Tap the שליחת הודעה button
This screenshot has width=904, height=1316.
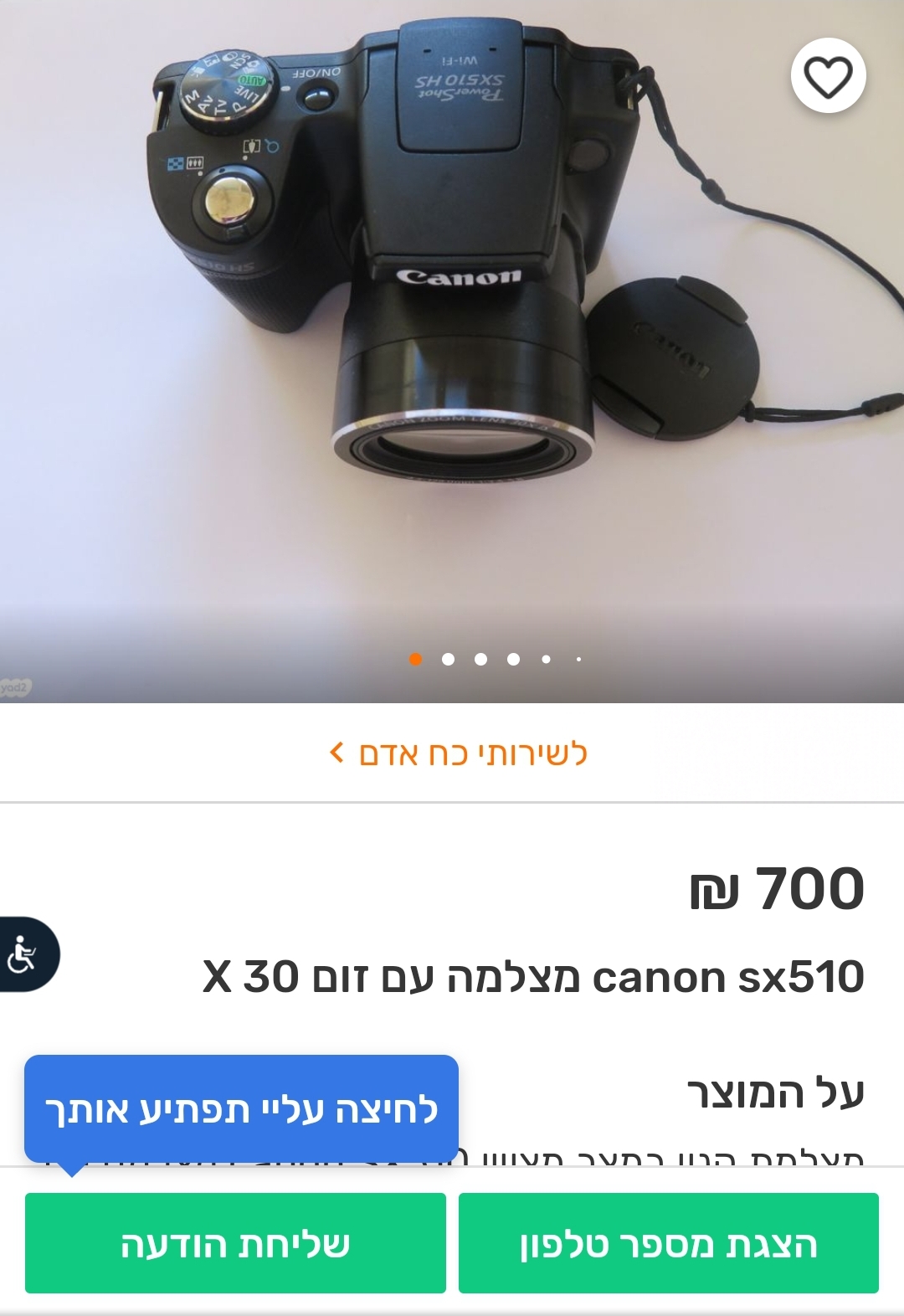(235, 1243)
